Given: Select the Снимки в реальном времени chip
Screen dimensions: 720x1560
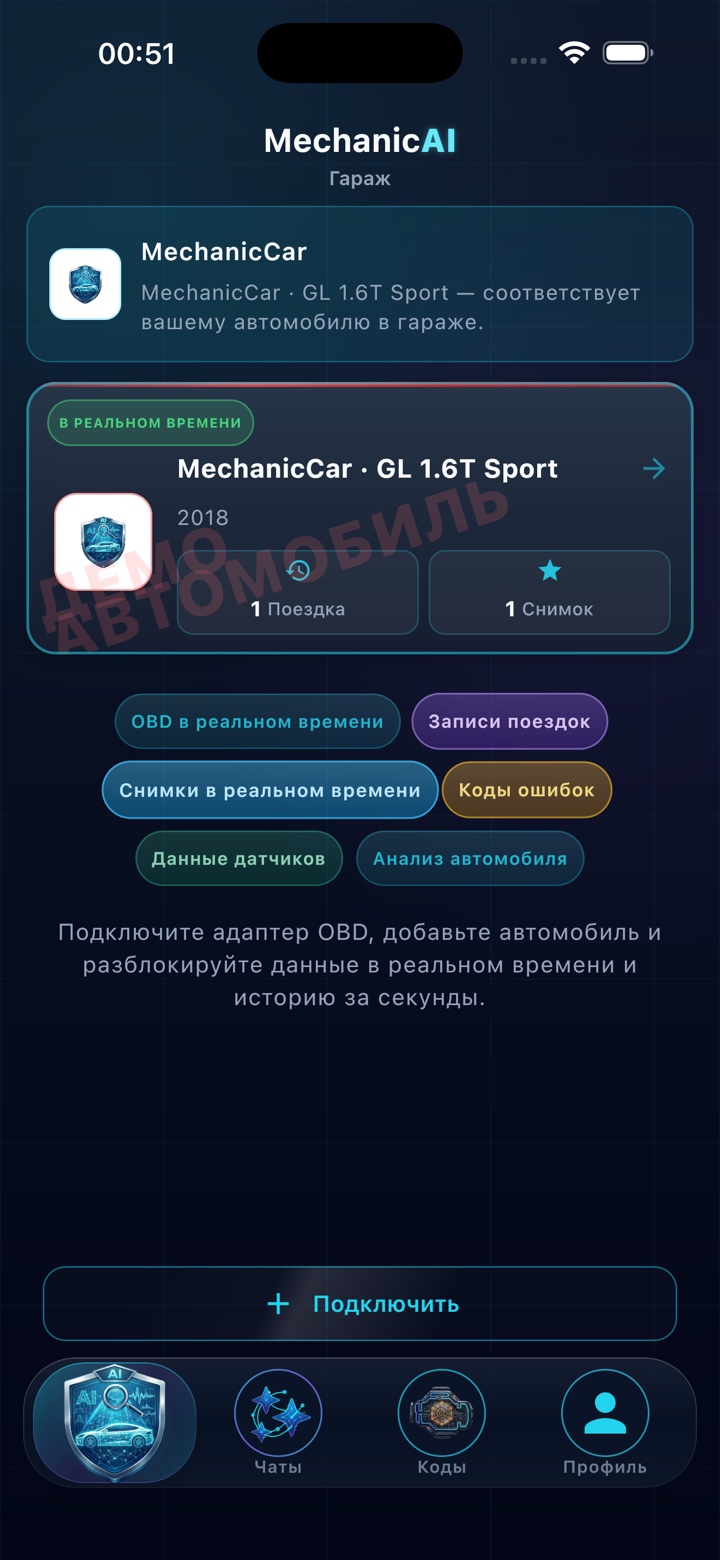Looking at the screenshot, I should click(270, 790).
